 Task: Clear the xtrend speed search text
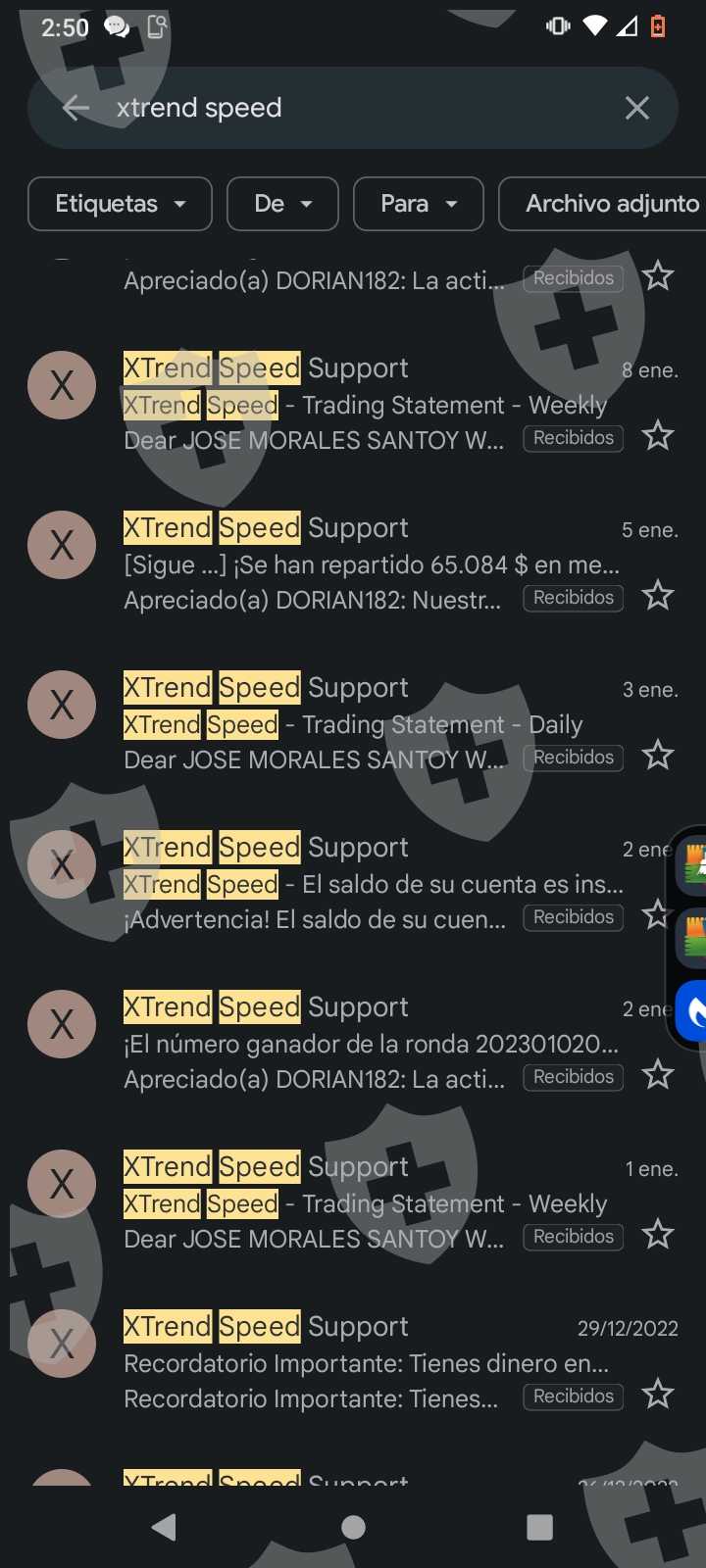pyautogui.click(x=637, y=108)
